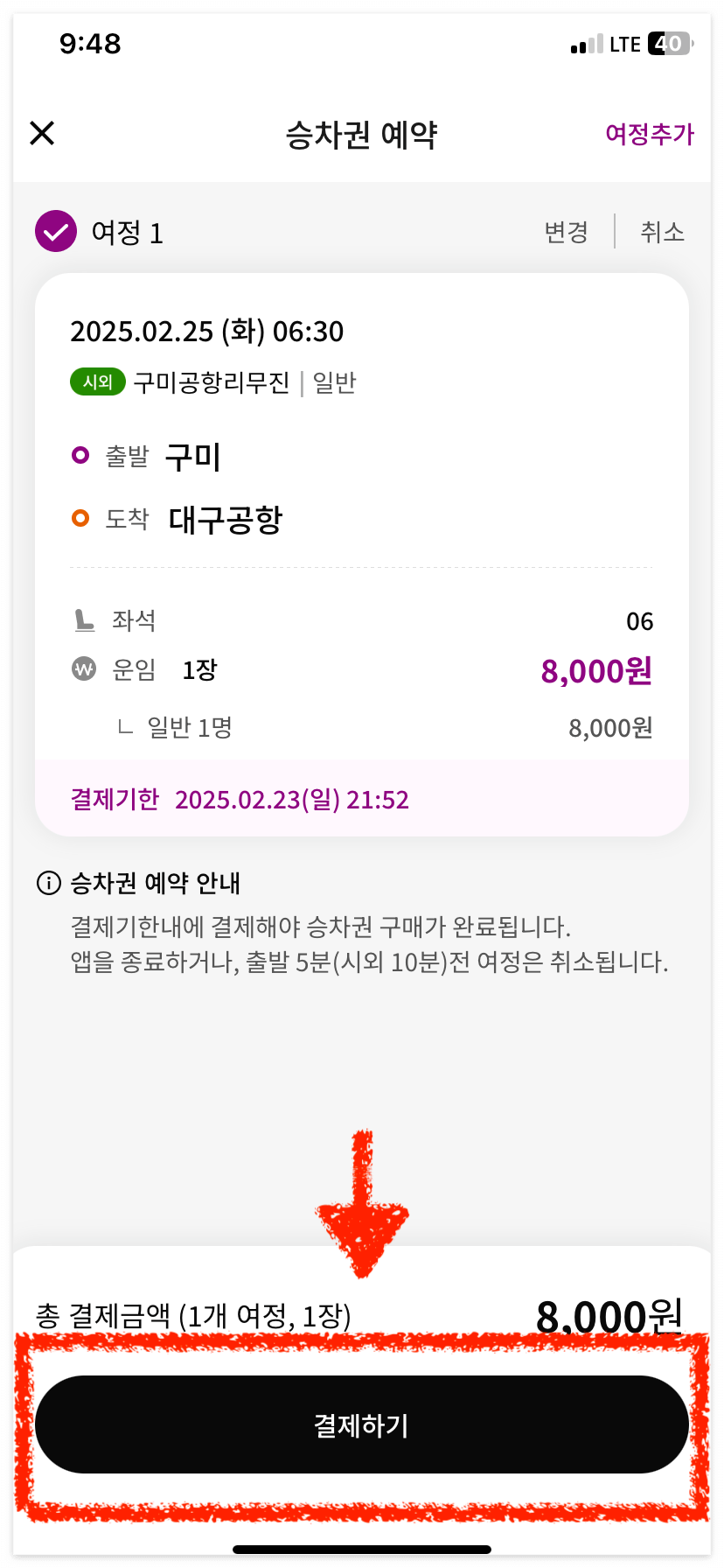The image size is (724, 1568).
Task: Click the orange arrival point marker icon
Action: pos(80,518)
